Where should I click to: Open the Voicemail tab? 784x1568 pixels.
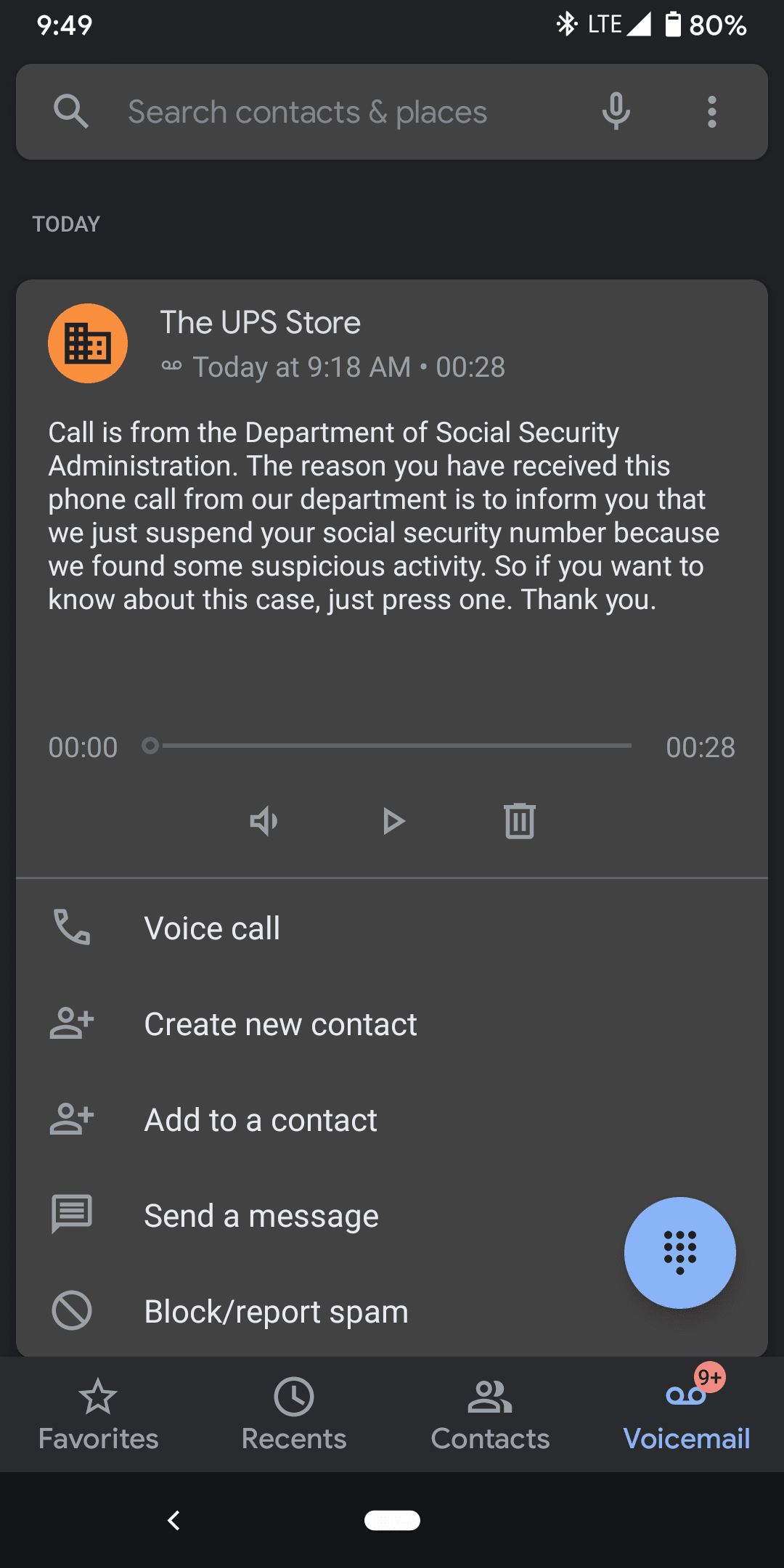(x=686, y=1414)
